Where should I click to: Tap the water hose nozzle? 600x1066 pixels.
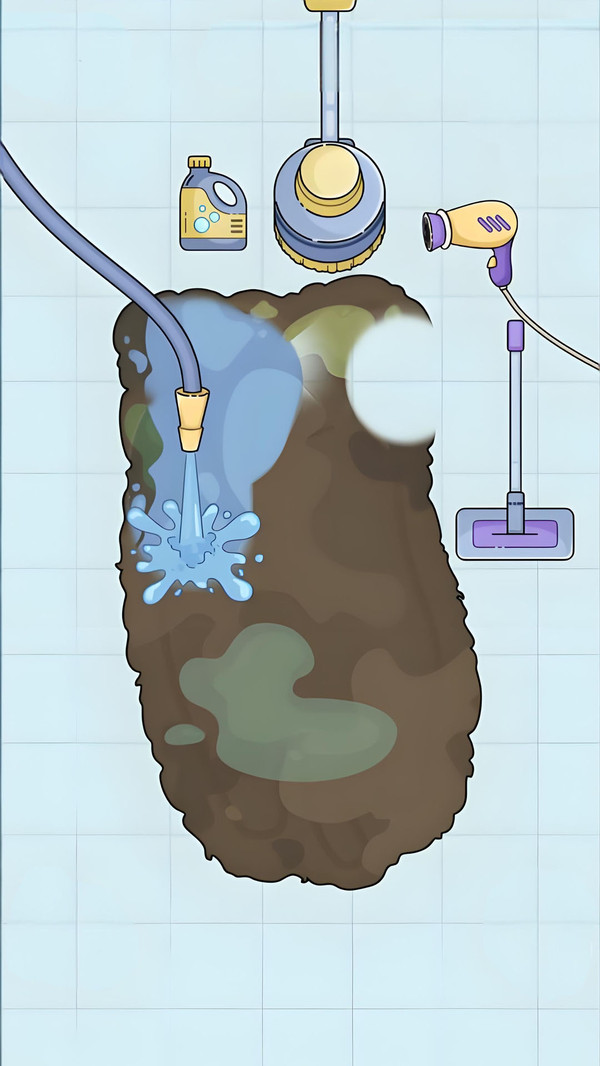192,418
